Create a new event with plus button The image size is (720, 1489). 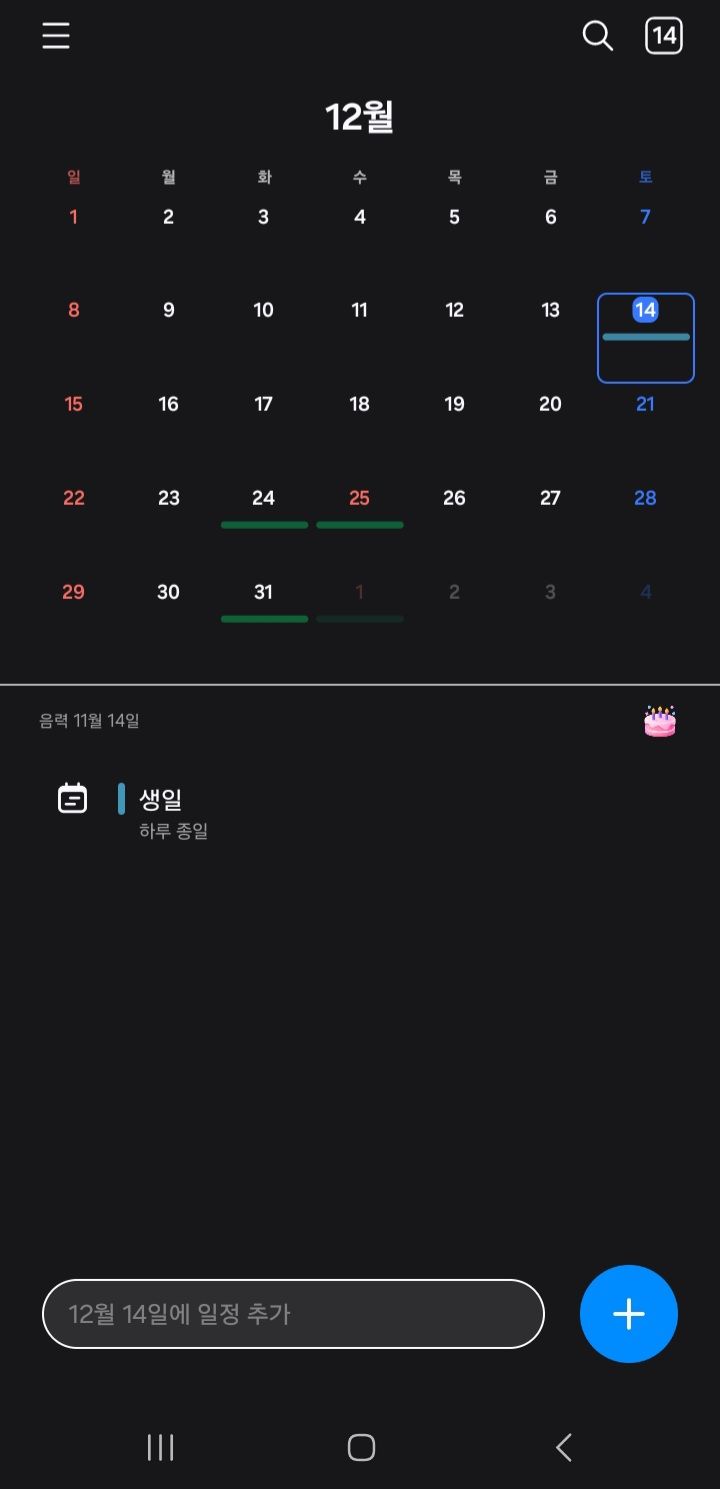(628, 1314)
